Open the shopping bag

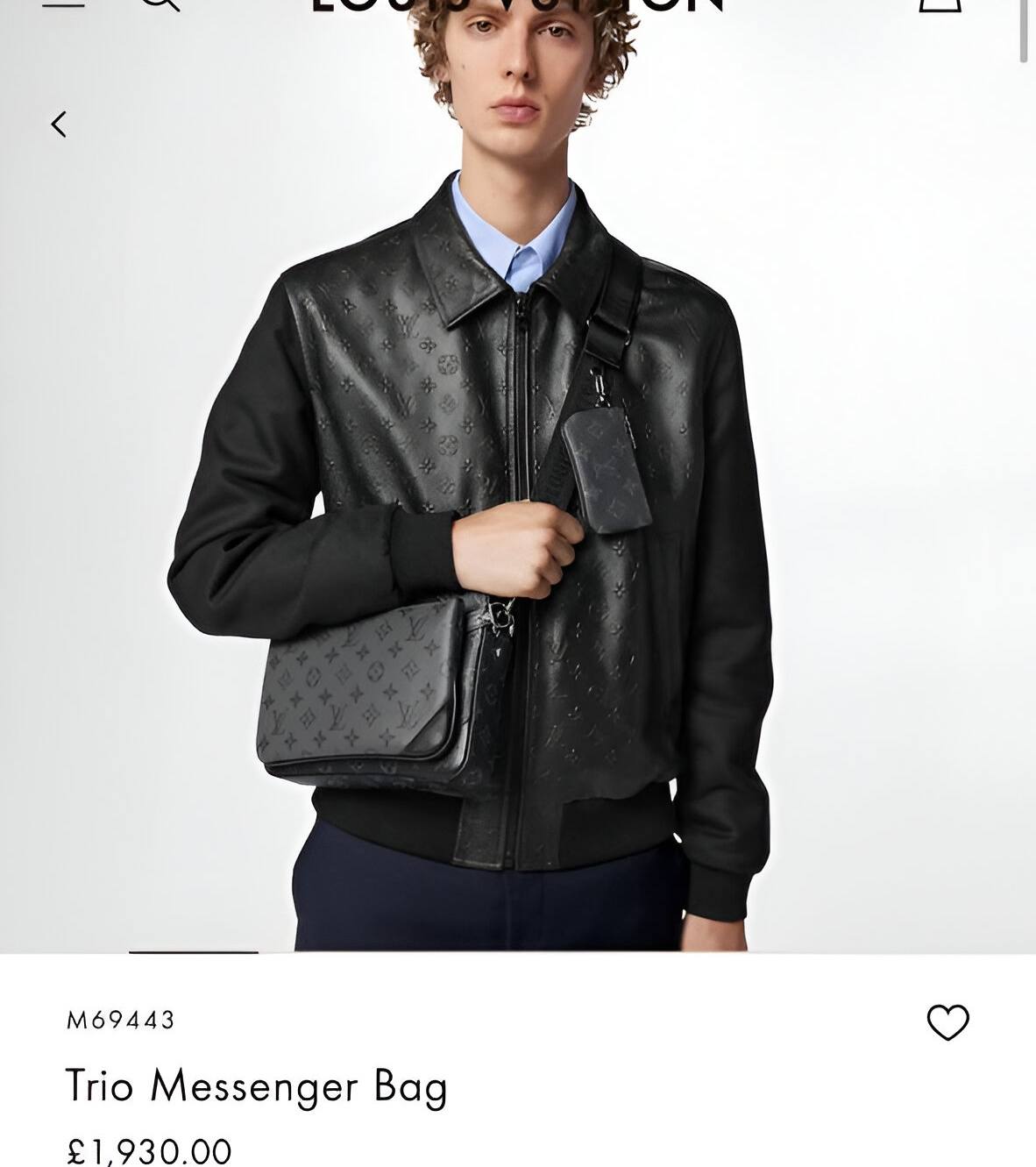[940, 4]
